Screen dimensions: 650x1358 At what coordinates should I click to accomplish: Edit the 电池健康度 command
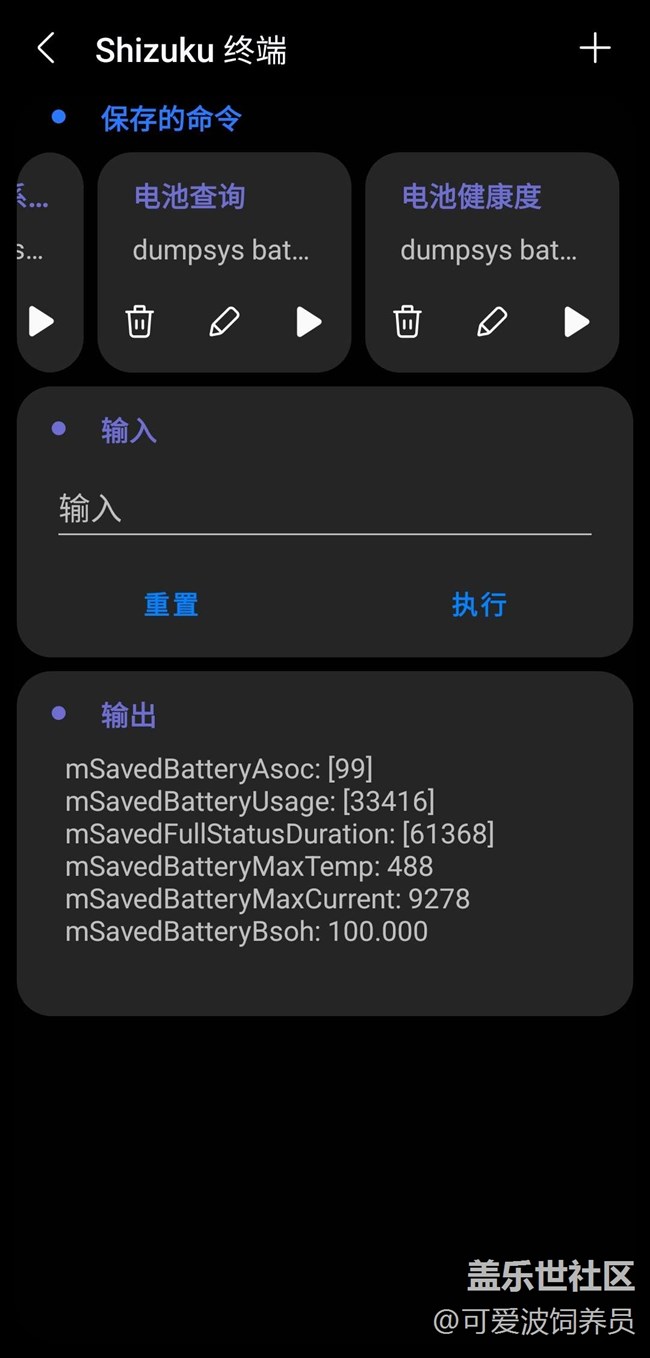492,322
